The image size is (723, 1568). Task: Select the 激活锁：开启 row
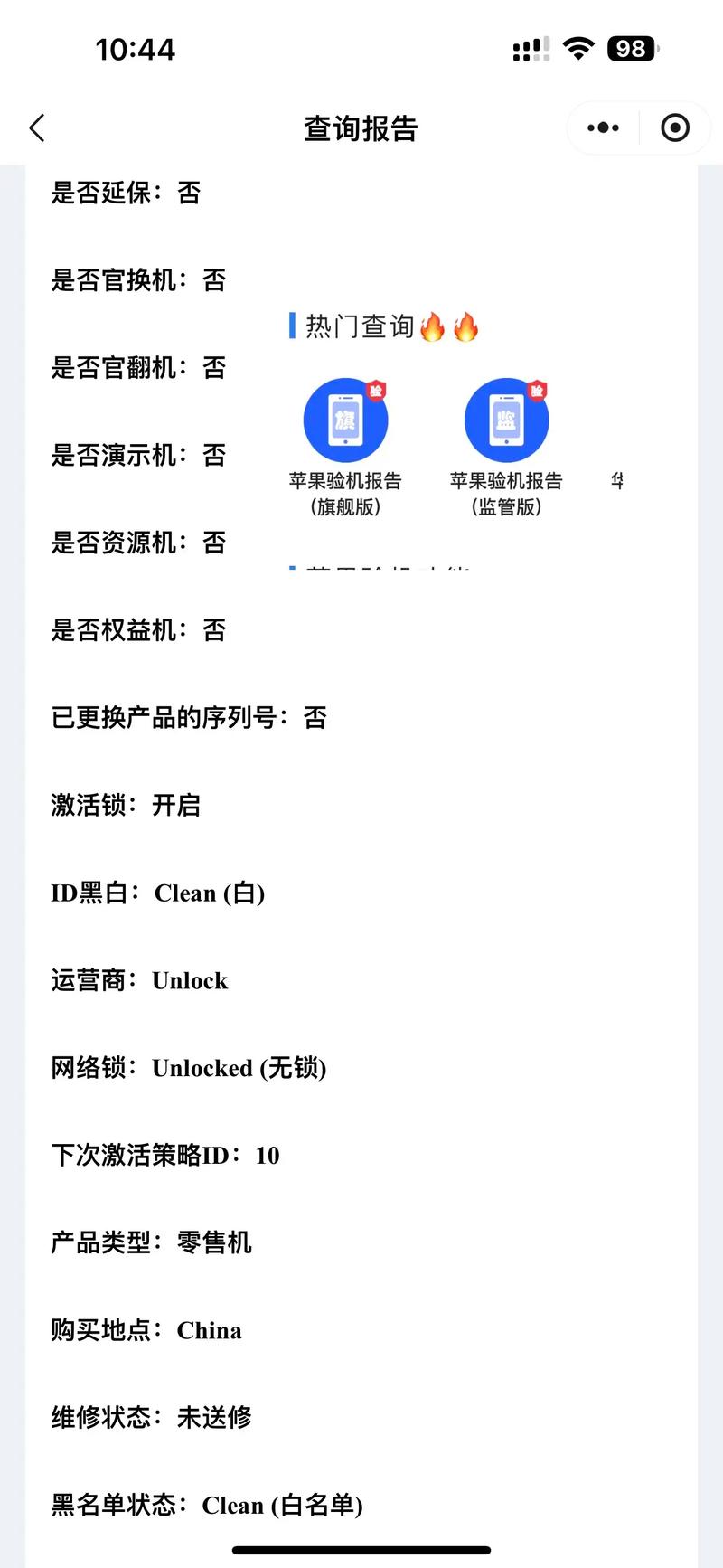coord(127,806)
